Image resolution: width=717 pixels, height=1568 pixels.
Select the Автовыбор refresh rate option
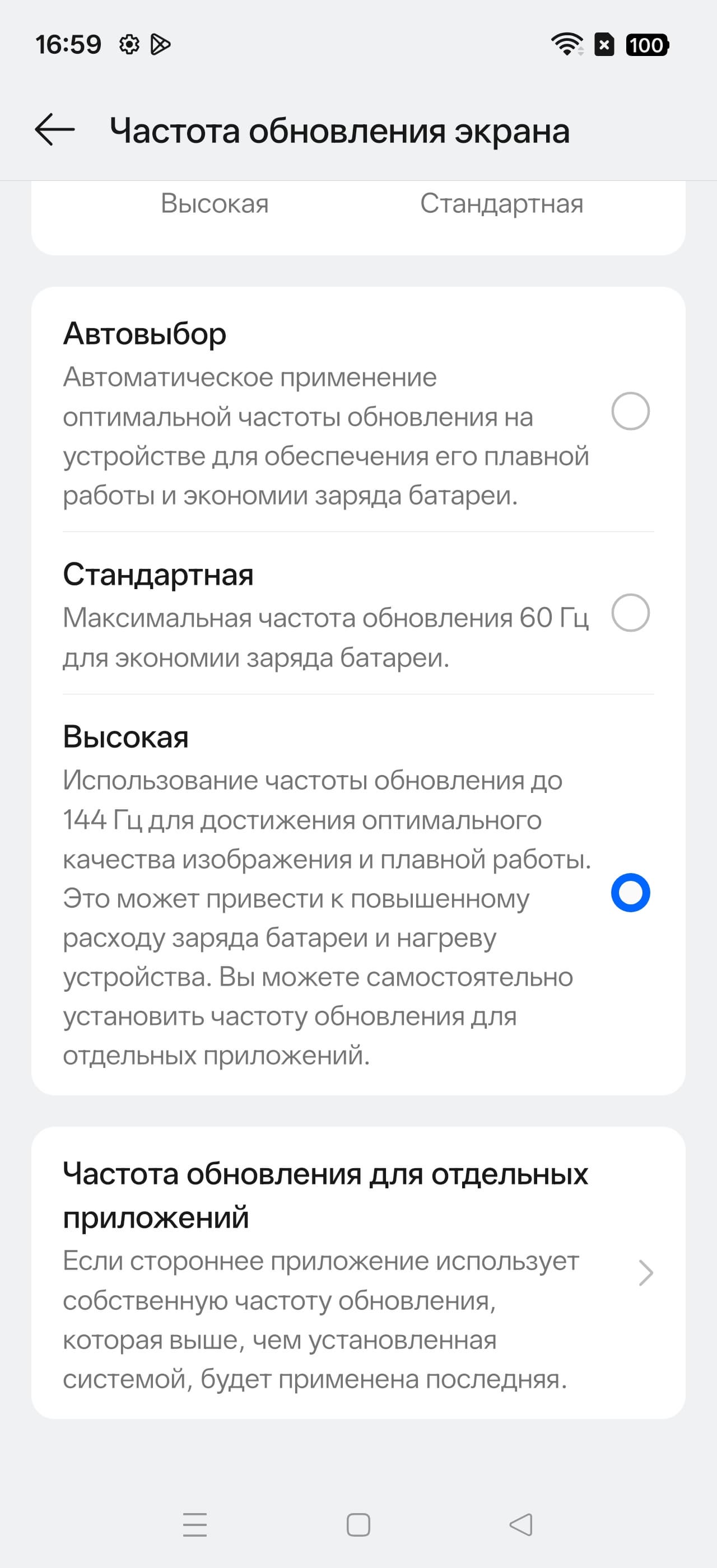click(630, 412)
